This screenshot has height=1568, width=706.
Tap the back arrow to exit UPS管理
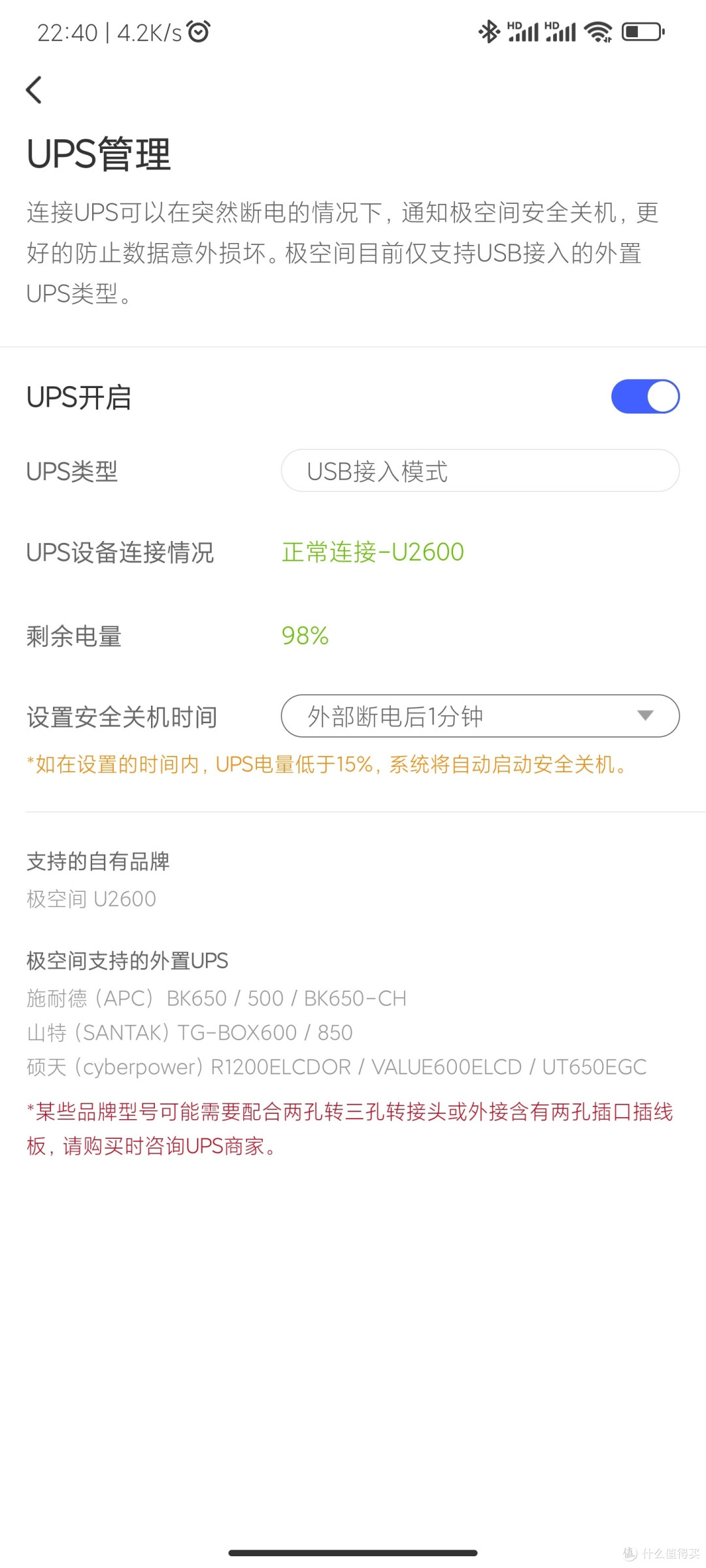coord(34,90)
